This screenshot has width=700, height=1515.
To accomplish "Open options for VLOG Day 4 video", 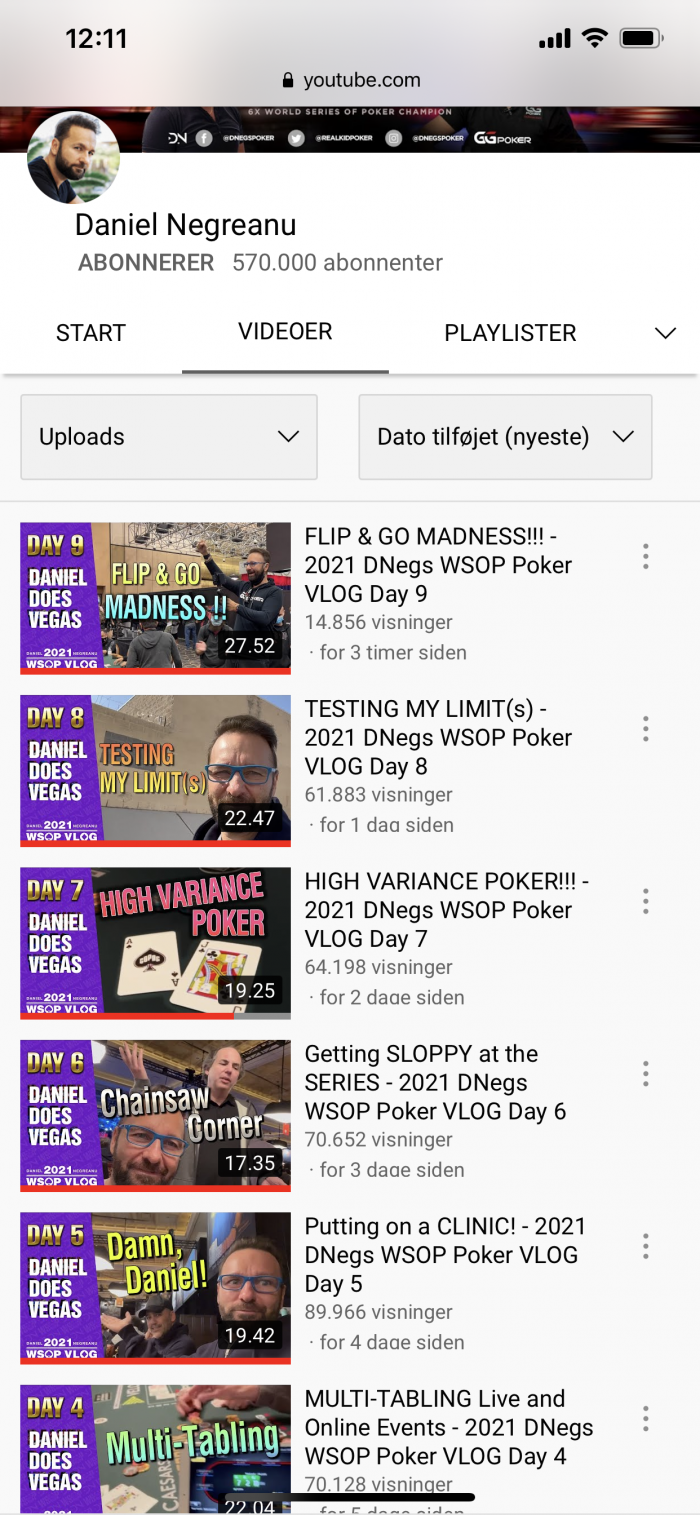I will pos(646,1418).
